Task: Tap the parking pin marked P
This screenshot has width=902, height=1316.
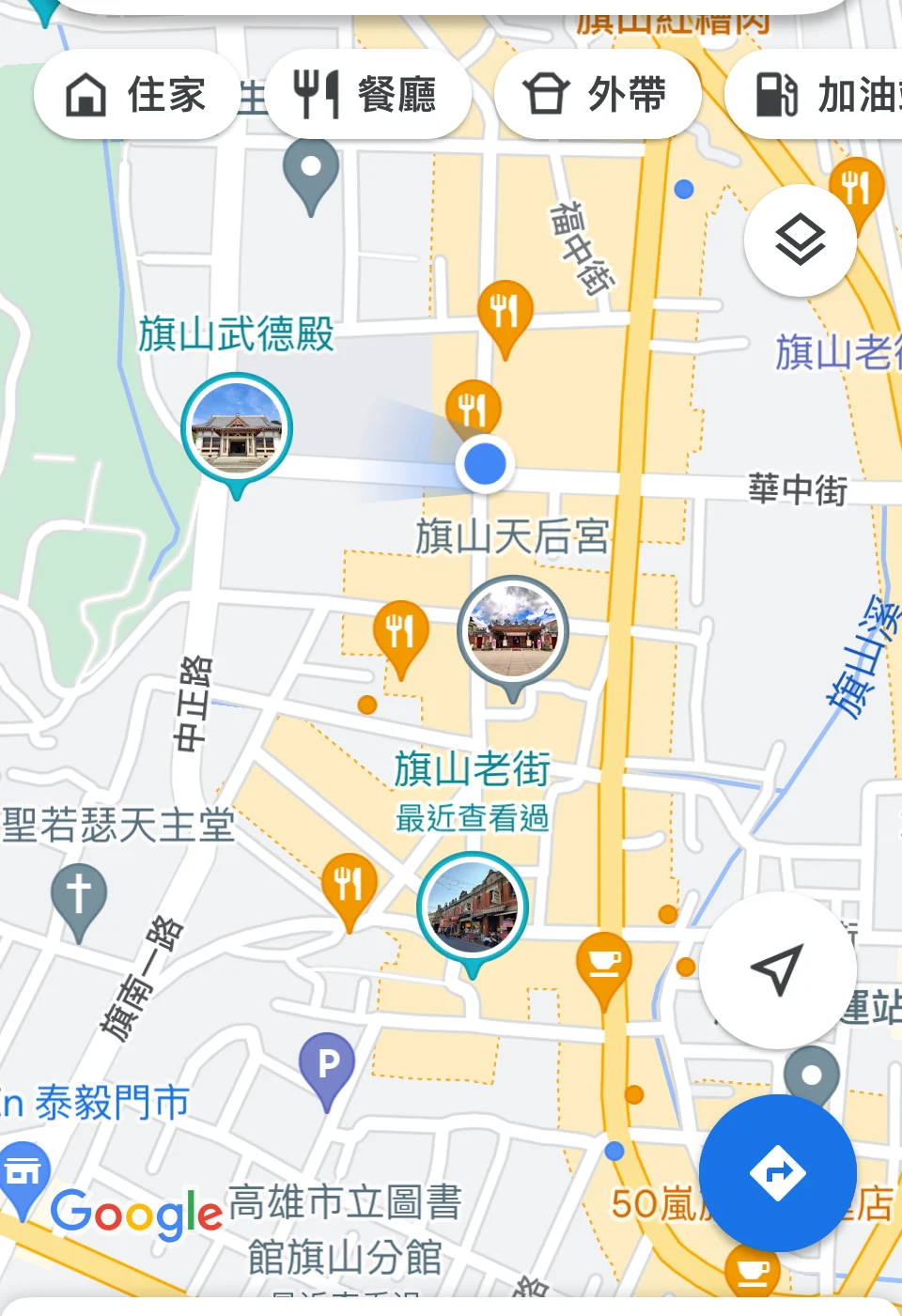Action: (327, 1066)
